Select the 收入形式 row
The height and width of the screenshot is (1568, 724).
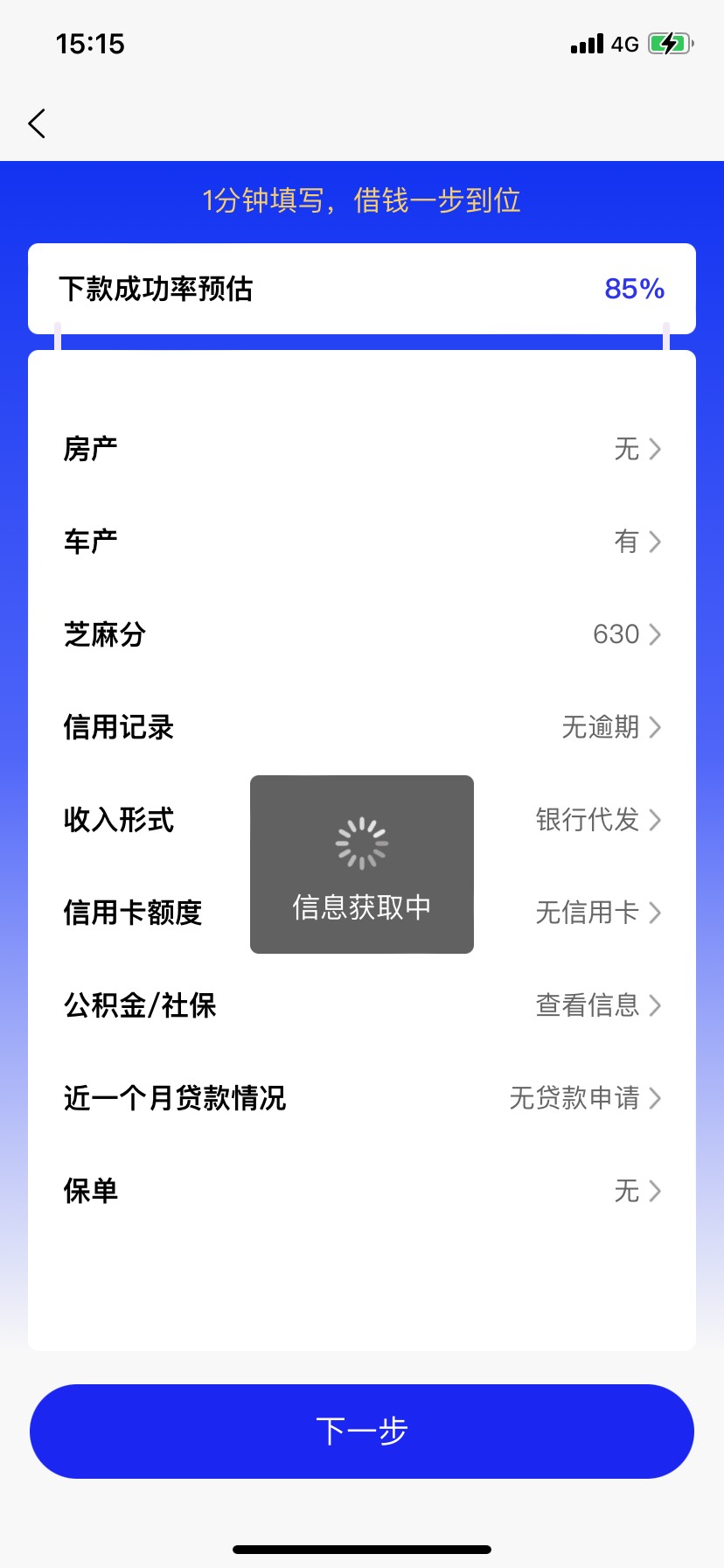pyautogui.click(x=362, y=820)
